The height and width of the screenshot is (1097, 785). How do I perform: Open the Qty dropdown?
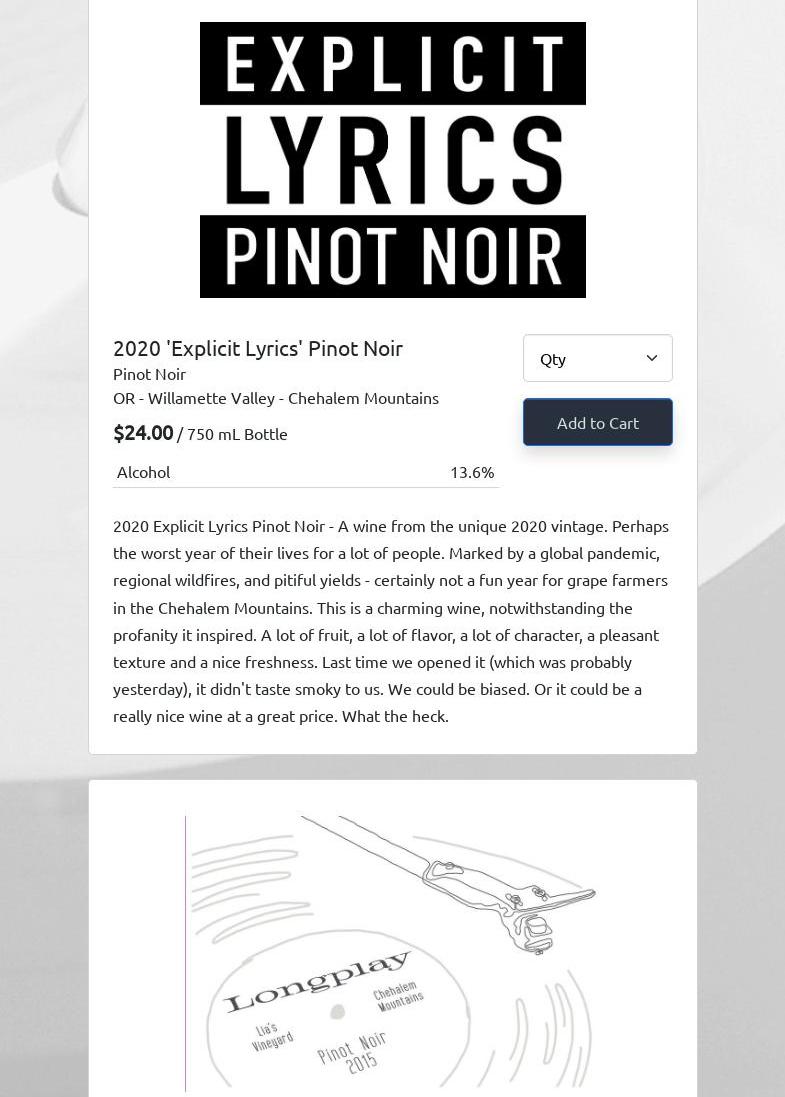tap(597, 358)
